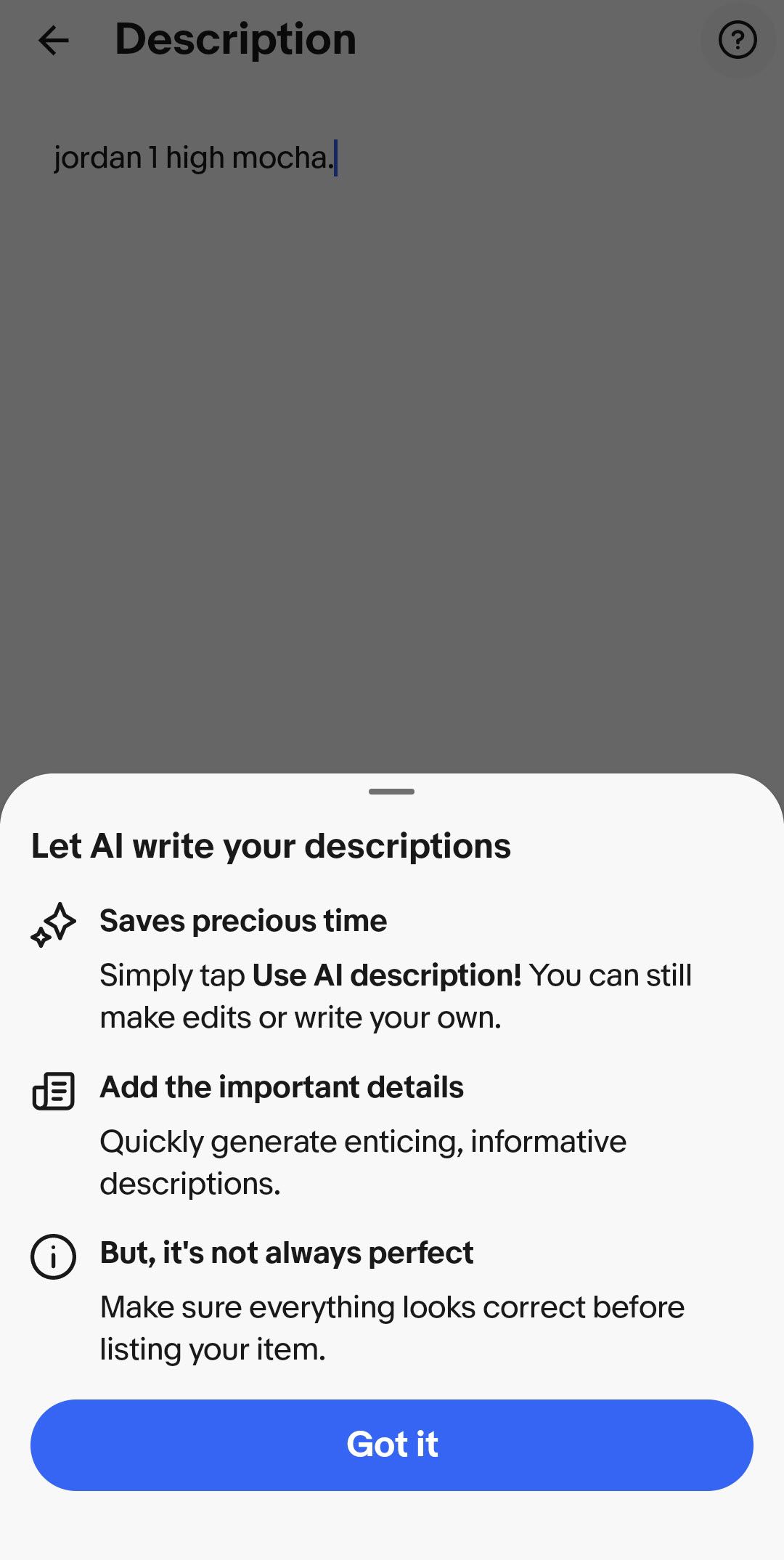
Task: Go back using the arrow icon
Action: 54,40
